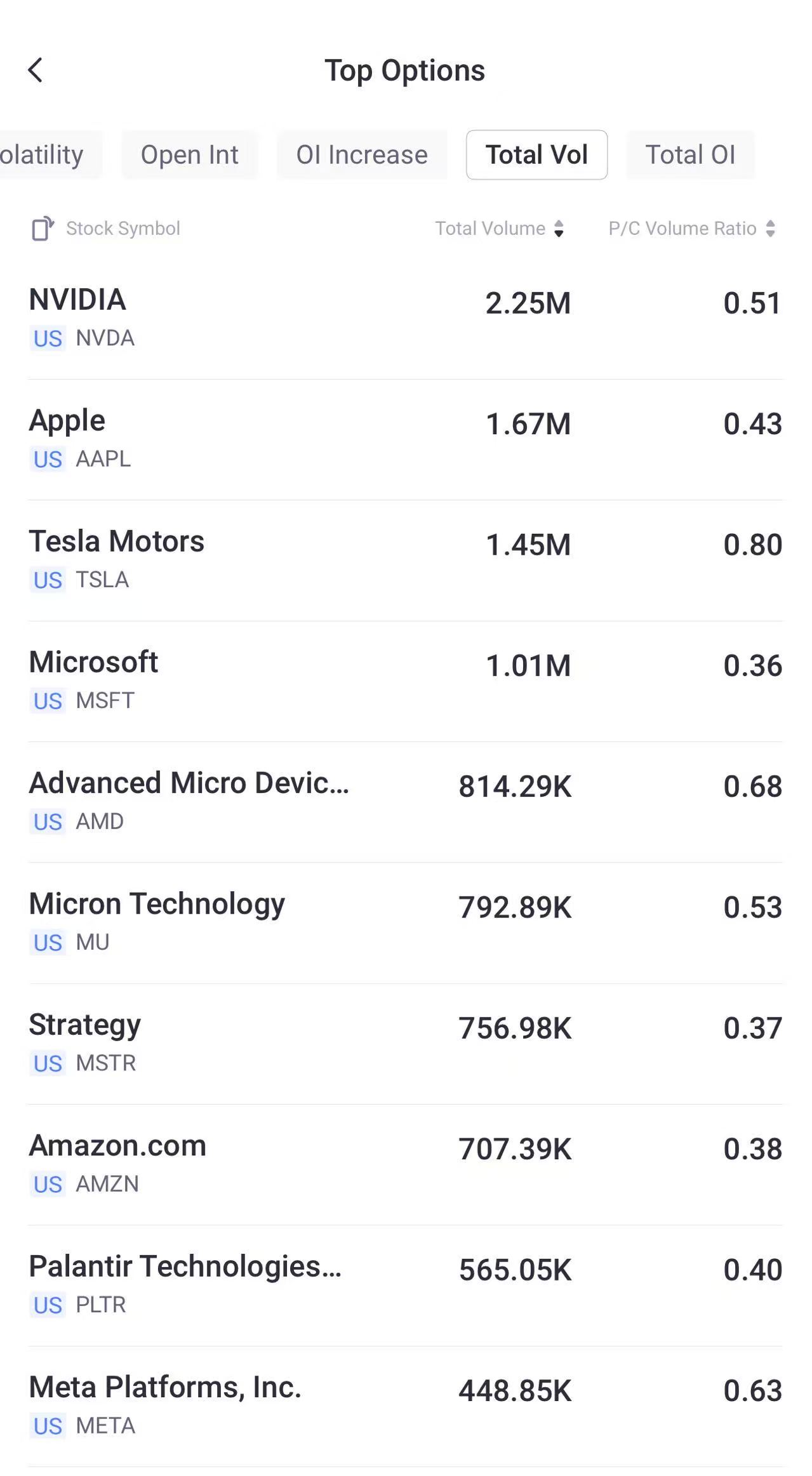812x1476 pixels.
Task: Click the US badge next to NVDA
Action: tap(47, 338)
